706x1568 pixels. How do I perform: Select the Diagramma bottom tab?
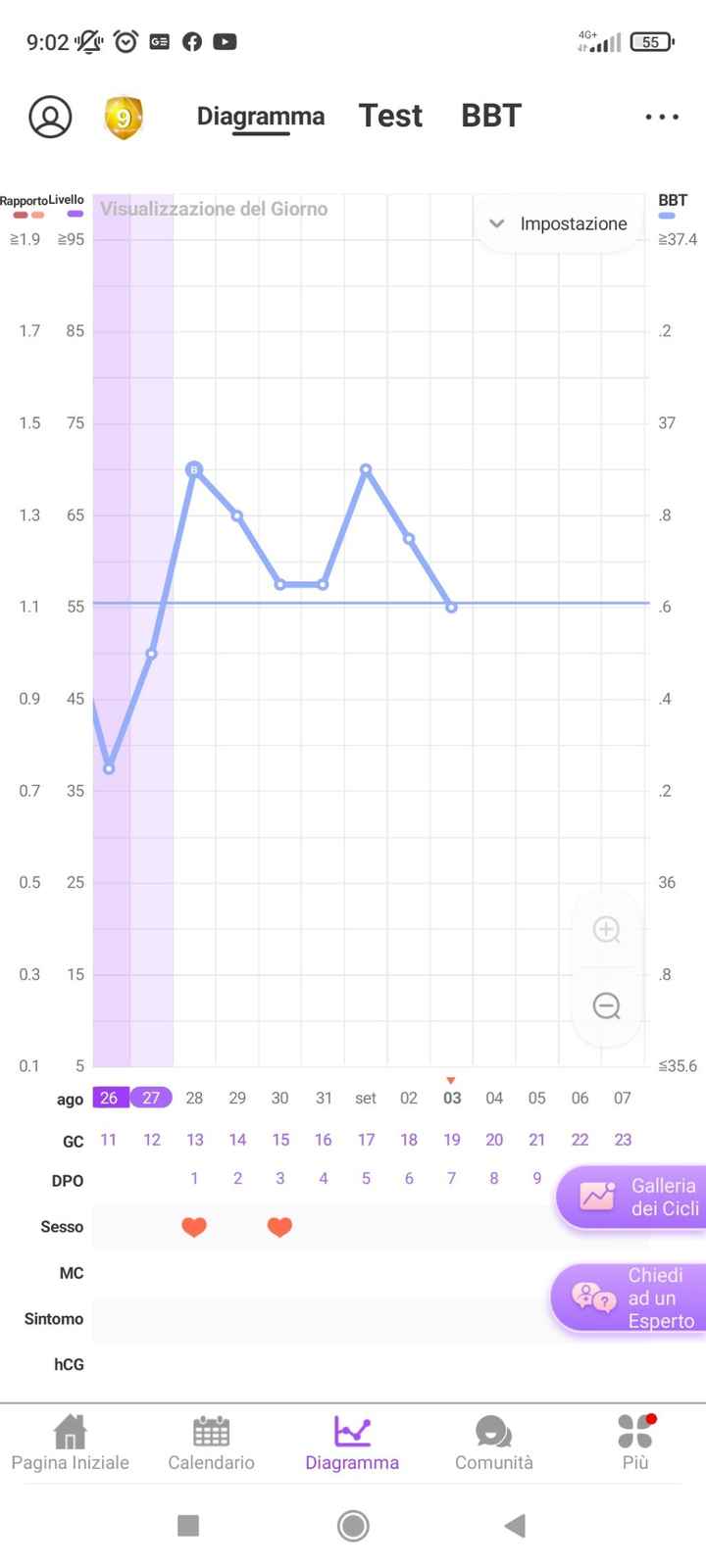pos(352,1444)
